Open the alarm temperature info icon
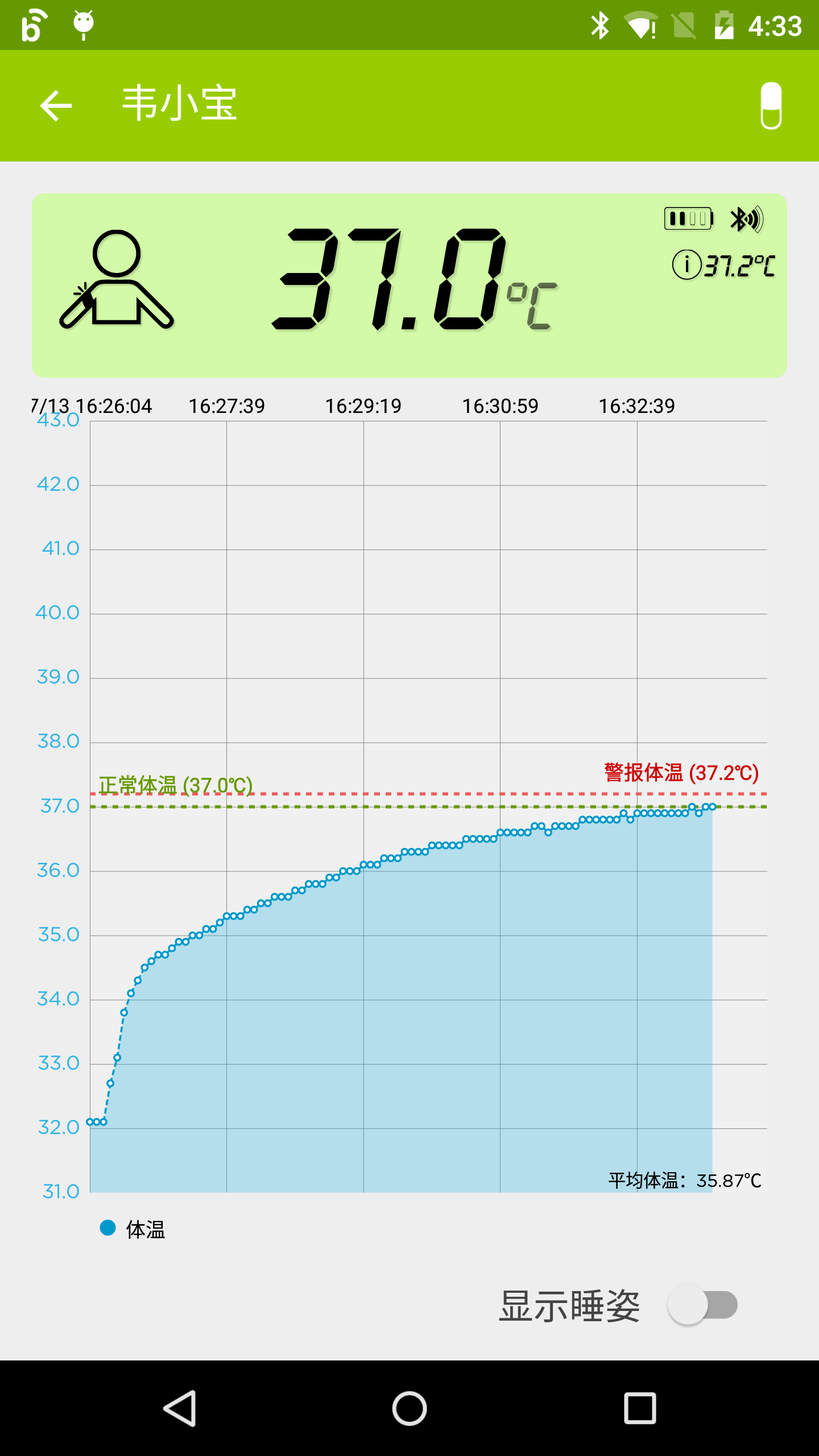 (686, 265)
